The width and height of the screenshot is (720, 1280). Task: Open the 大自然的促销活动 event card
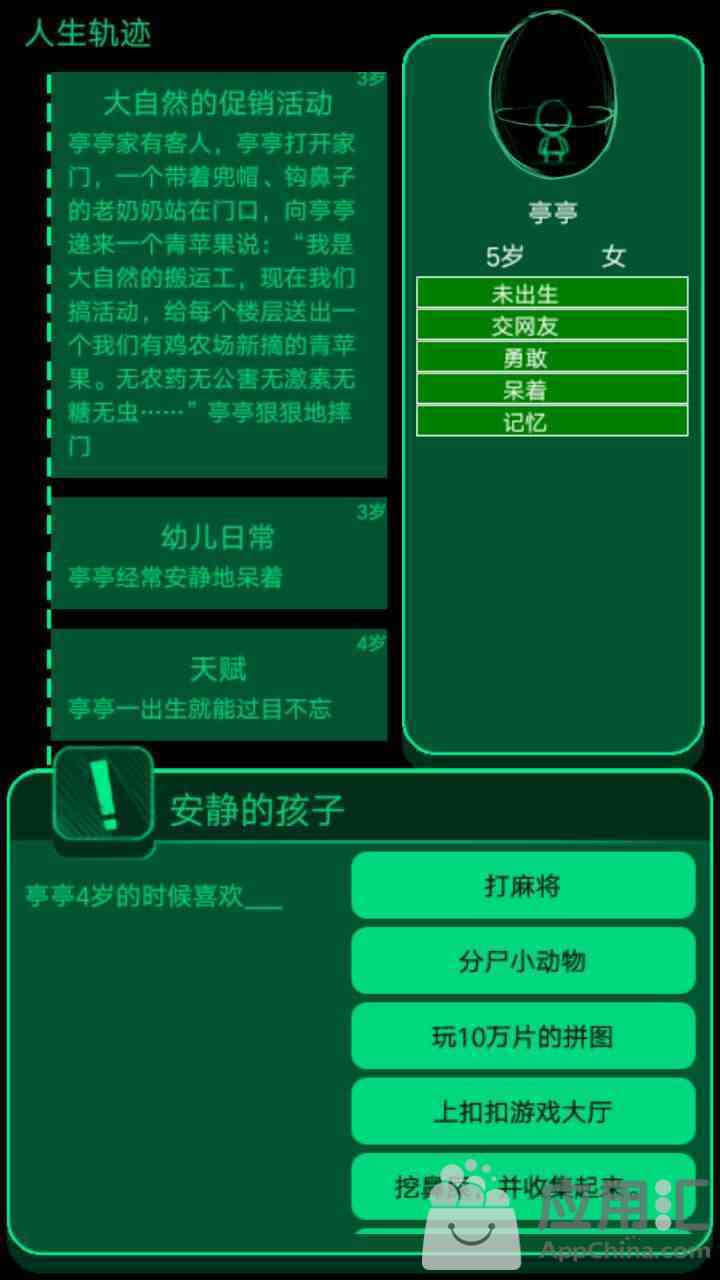pos(219,274)
